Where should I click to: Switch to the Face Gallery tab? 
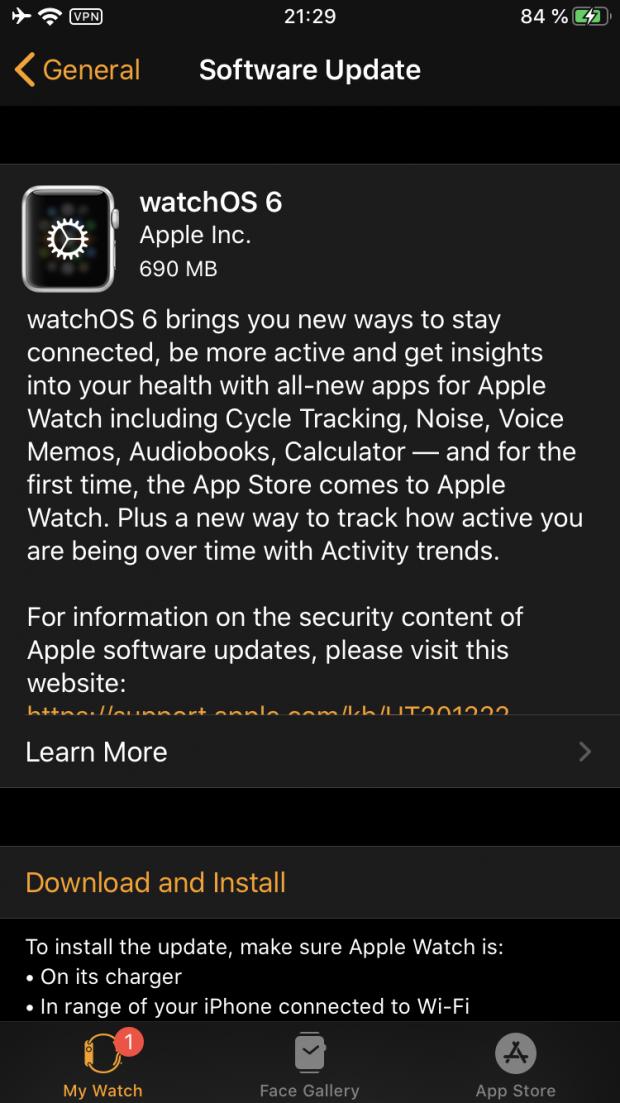coord(309,1065)
